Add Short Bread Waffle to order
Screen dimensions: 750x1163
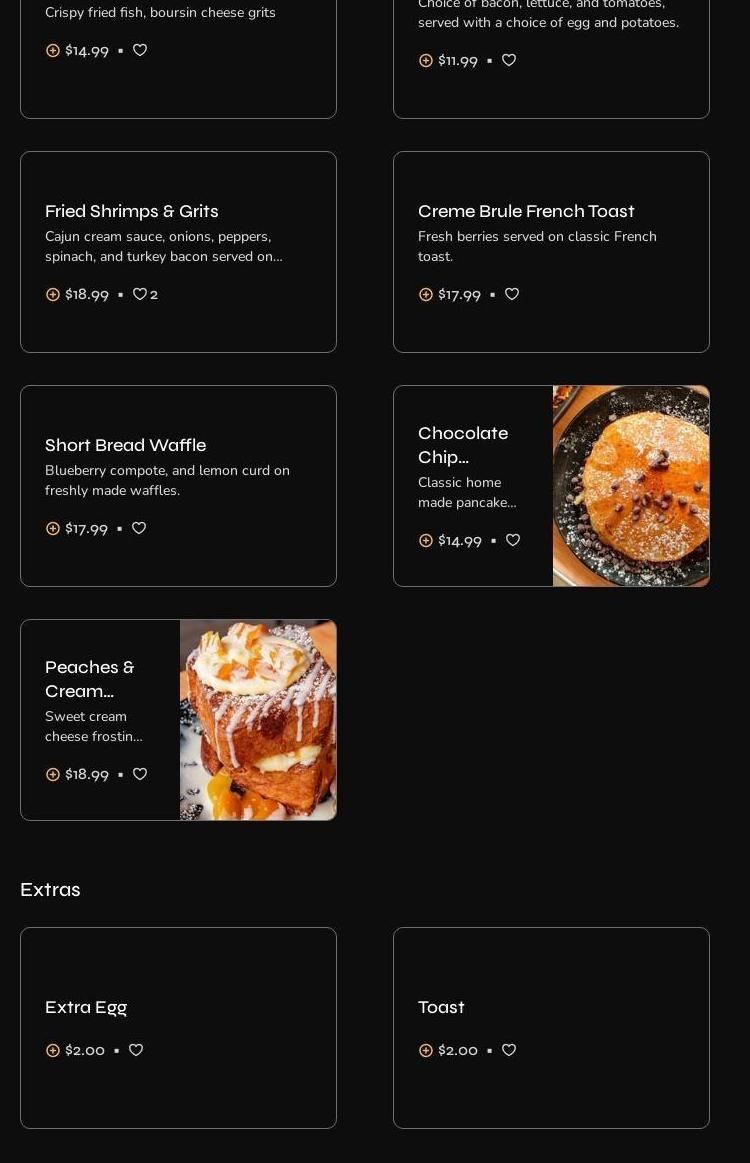click(53, 529)
